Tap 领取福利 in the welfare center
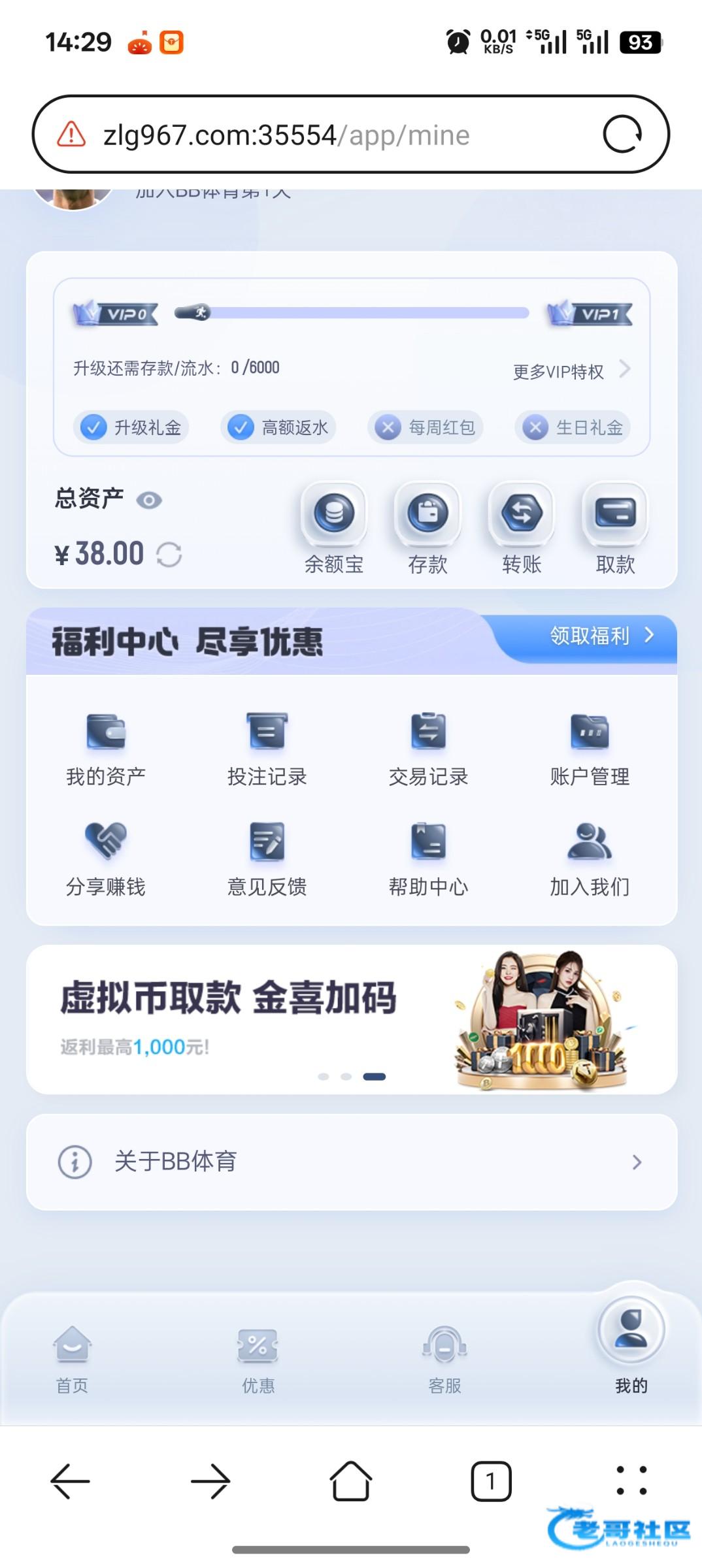This screenshot has width=702, height=1568. click(x=600, y=636)
